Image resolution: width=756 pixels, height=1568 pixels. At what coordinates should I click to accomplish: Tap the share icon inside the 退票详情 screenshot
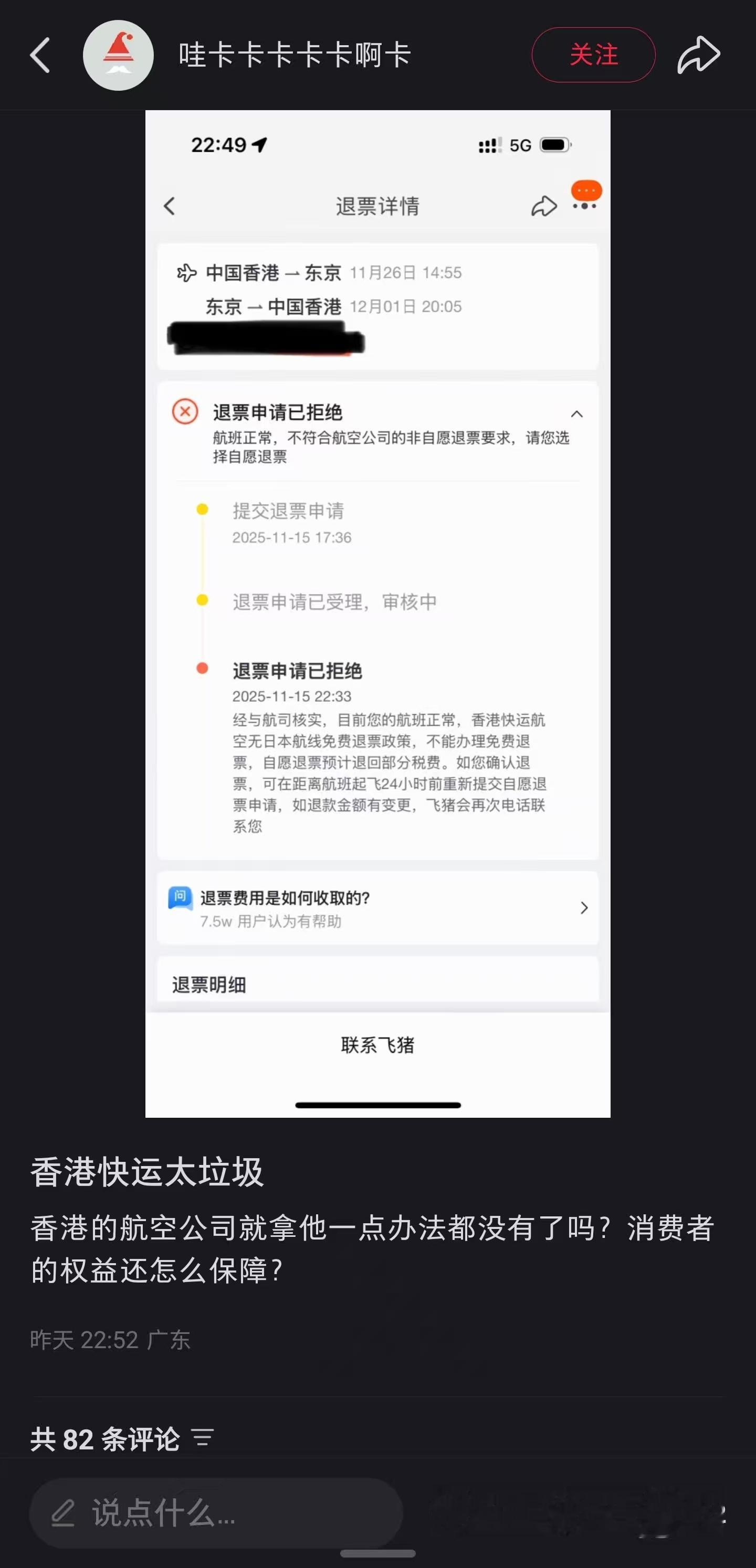pos(544,206)
